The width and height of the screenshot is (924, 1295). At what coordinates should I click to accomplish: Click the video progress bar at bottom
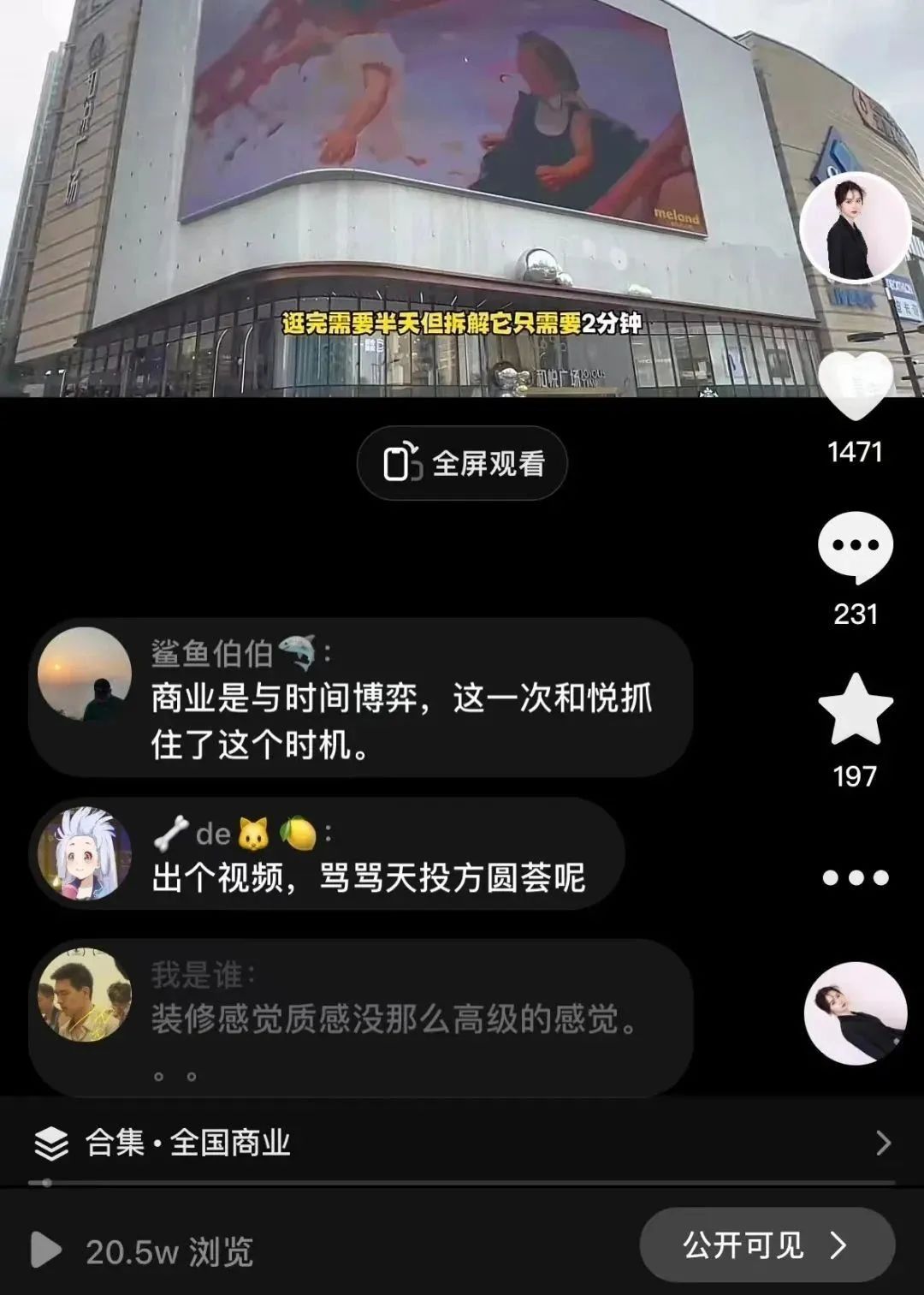click(x=462, y=1185)
